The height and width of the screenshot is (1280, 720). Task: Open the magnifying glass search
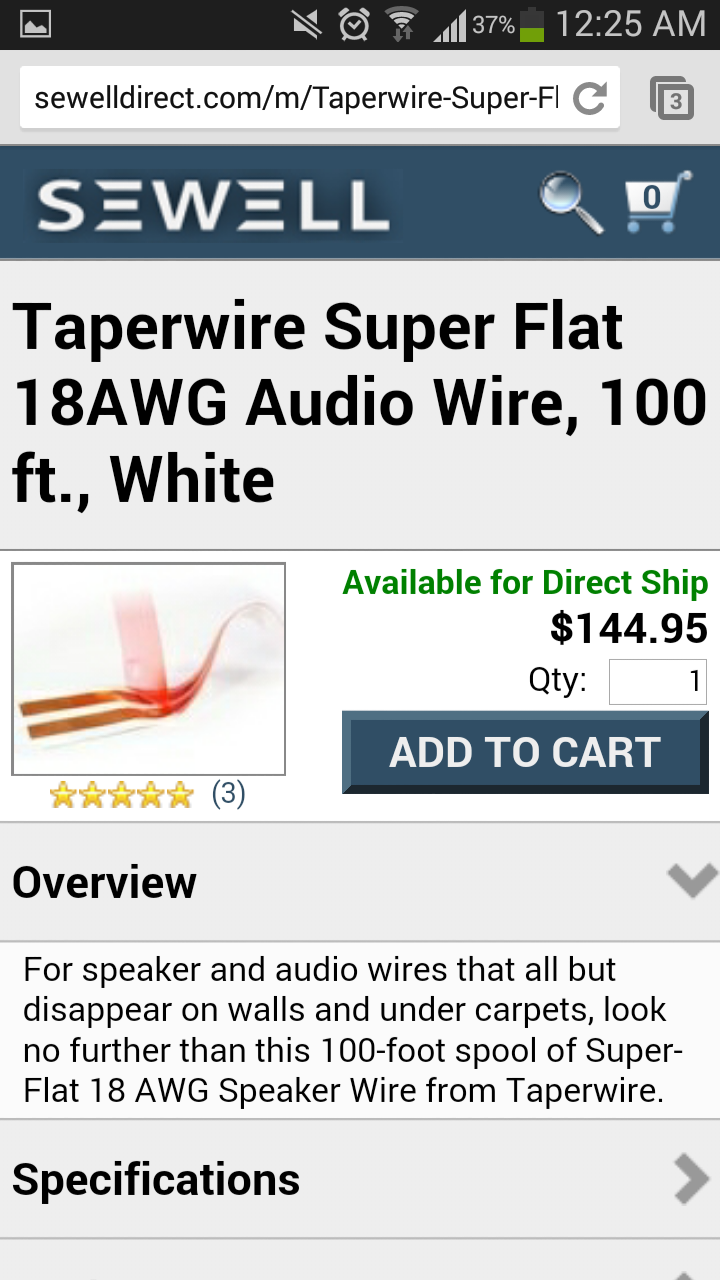point(571,202)
